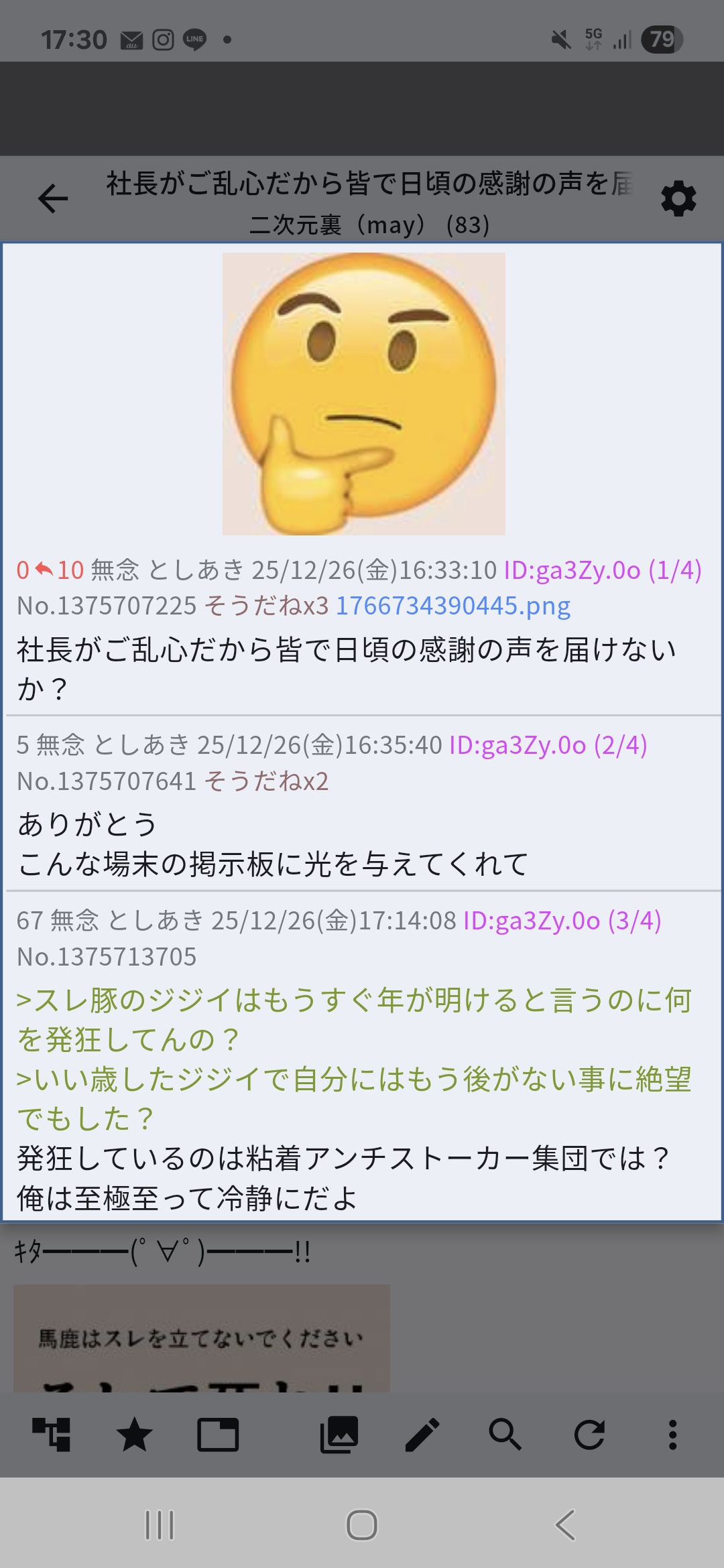Add thread to favorites with star
The height and width of the screenshot is (1568, 724).
click(x=135, y=1435)
